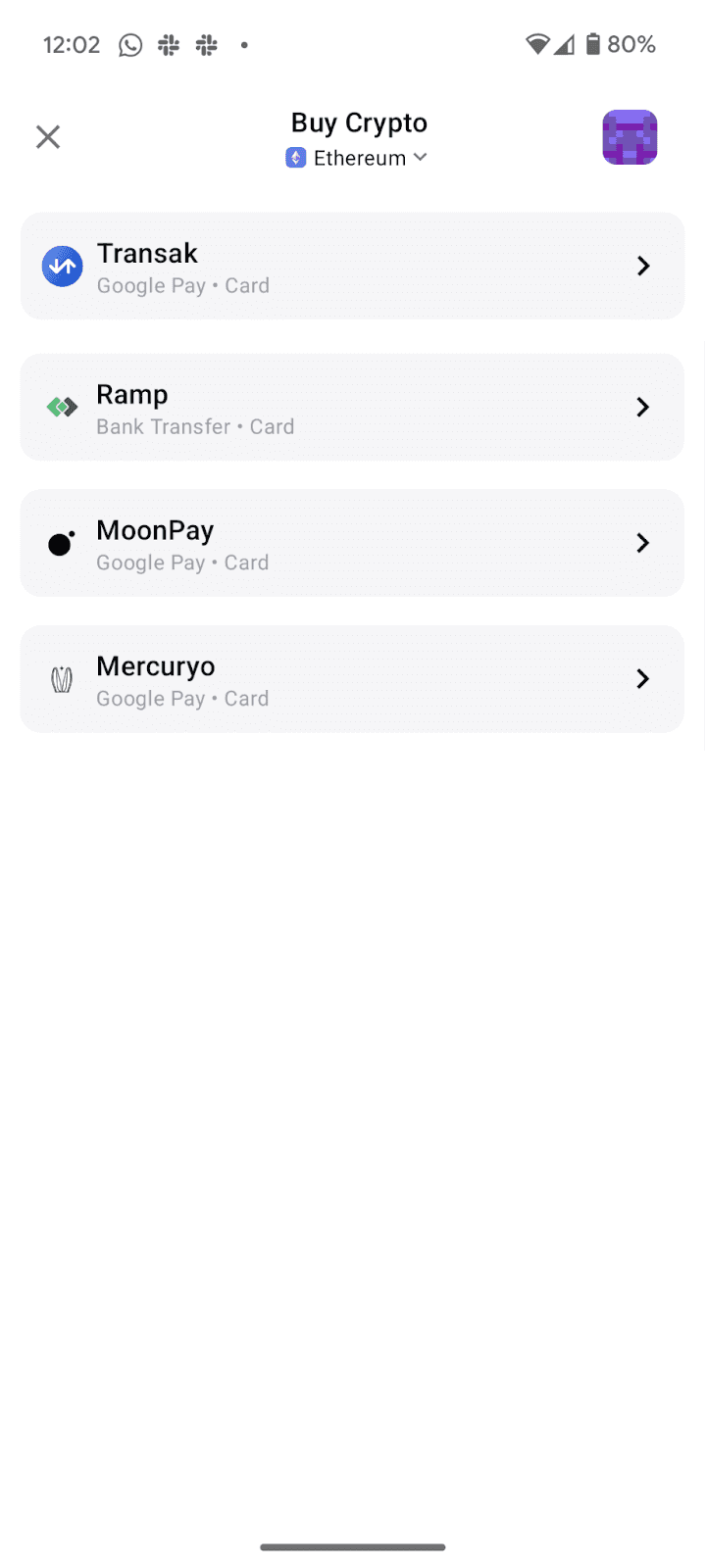The height and width of the screenshot is (1568, 706).
Task: Select Transak as the provider
Action: tap(352, 267)
